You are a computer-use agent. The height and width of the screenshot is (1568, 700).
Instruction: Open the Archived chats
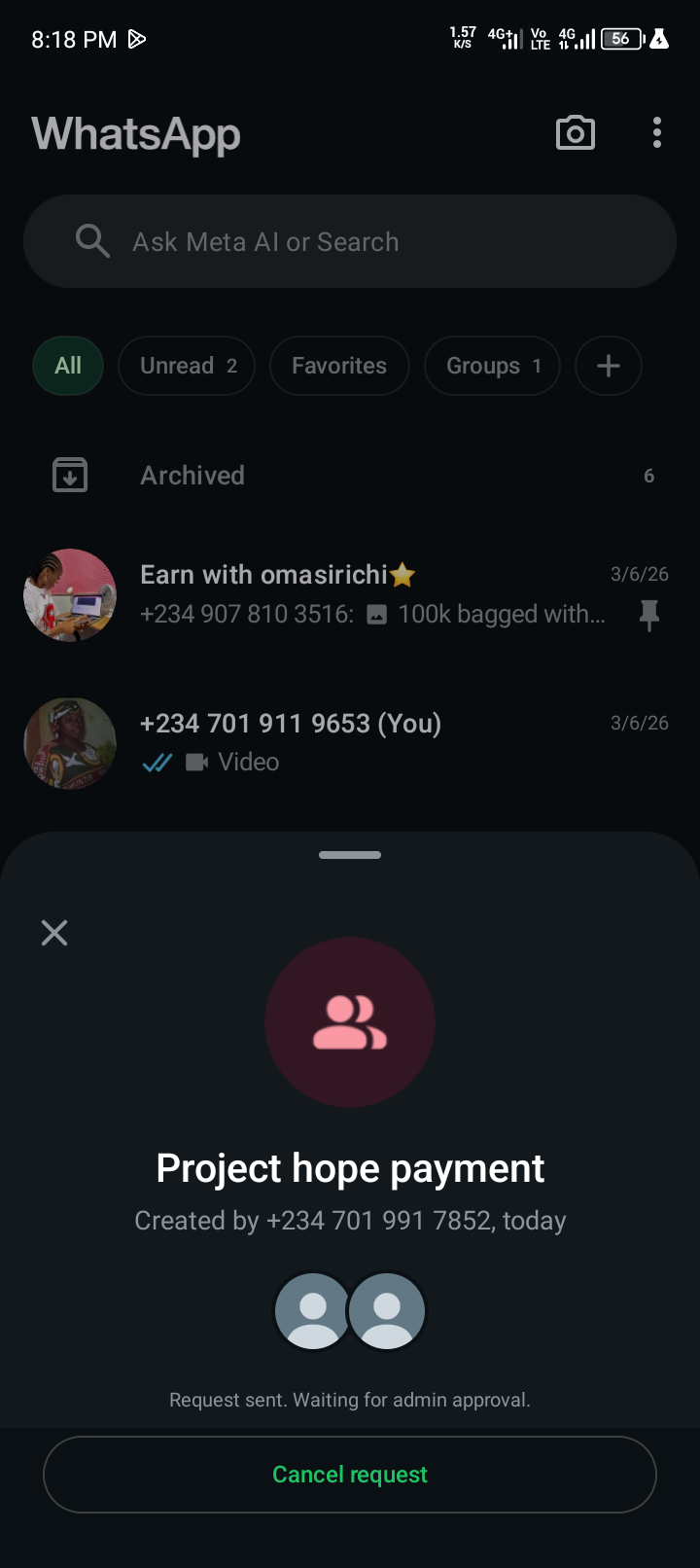pos(350,476)
